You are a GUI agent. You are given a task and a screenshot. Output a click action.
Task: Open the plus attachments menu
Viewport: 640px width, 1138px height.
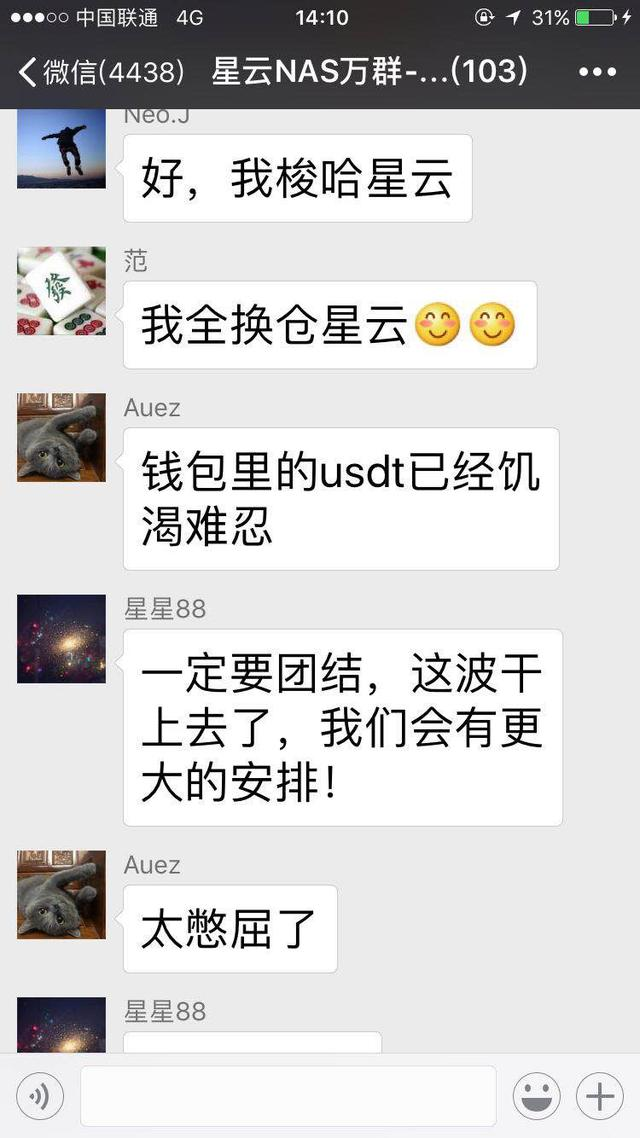pos(600,1096)
